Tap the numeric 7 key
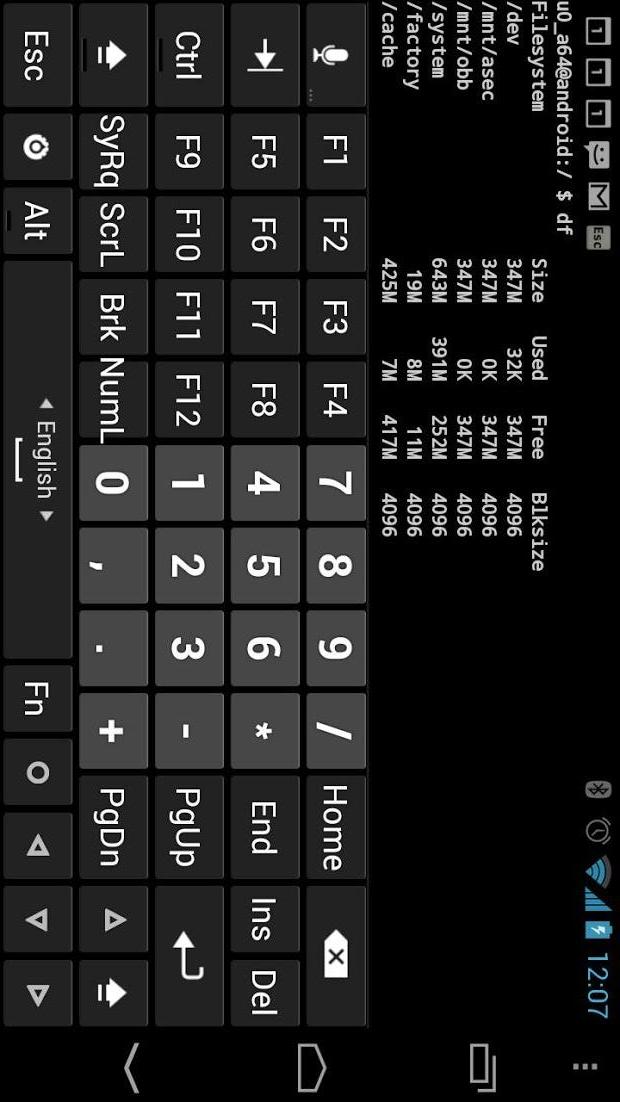 pos(335,483)
